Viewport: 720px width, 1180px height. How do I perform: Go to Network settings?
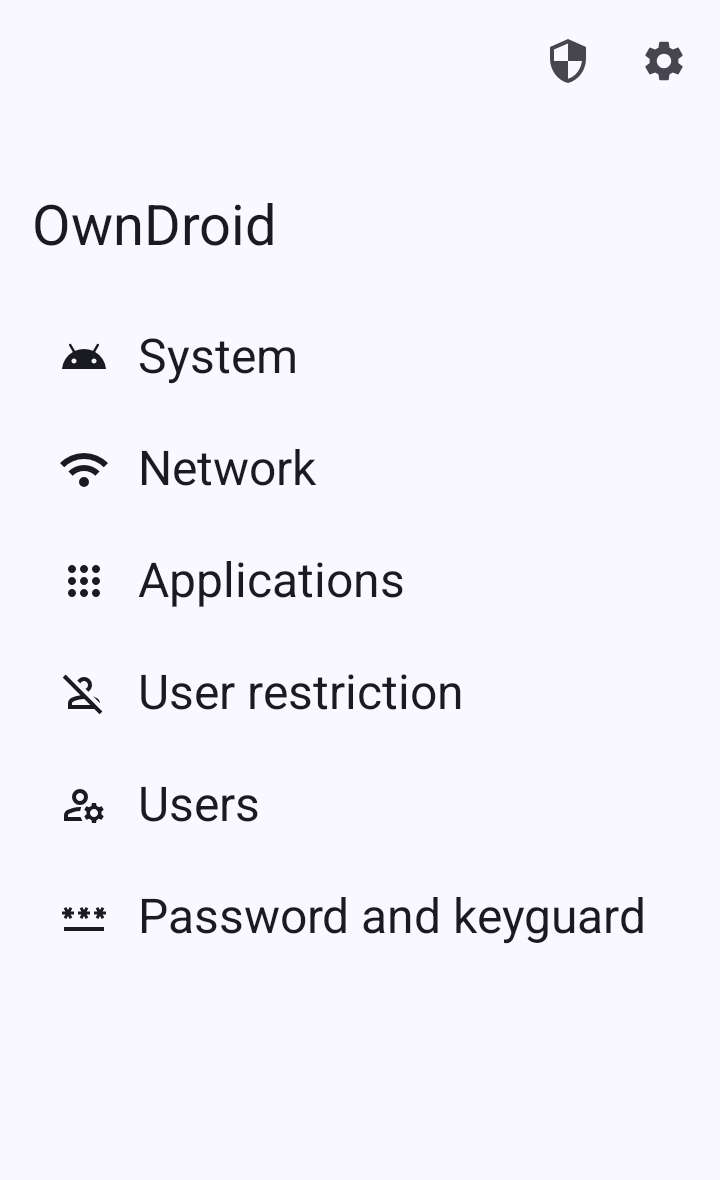point(227,469)
